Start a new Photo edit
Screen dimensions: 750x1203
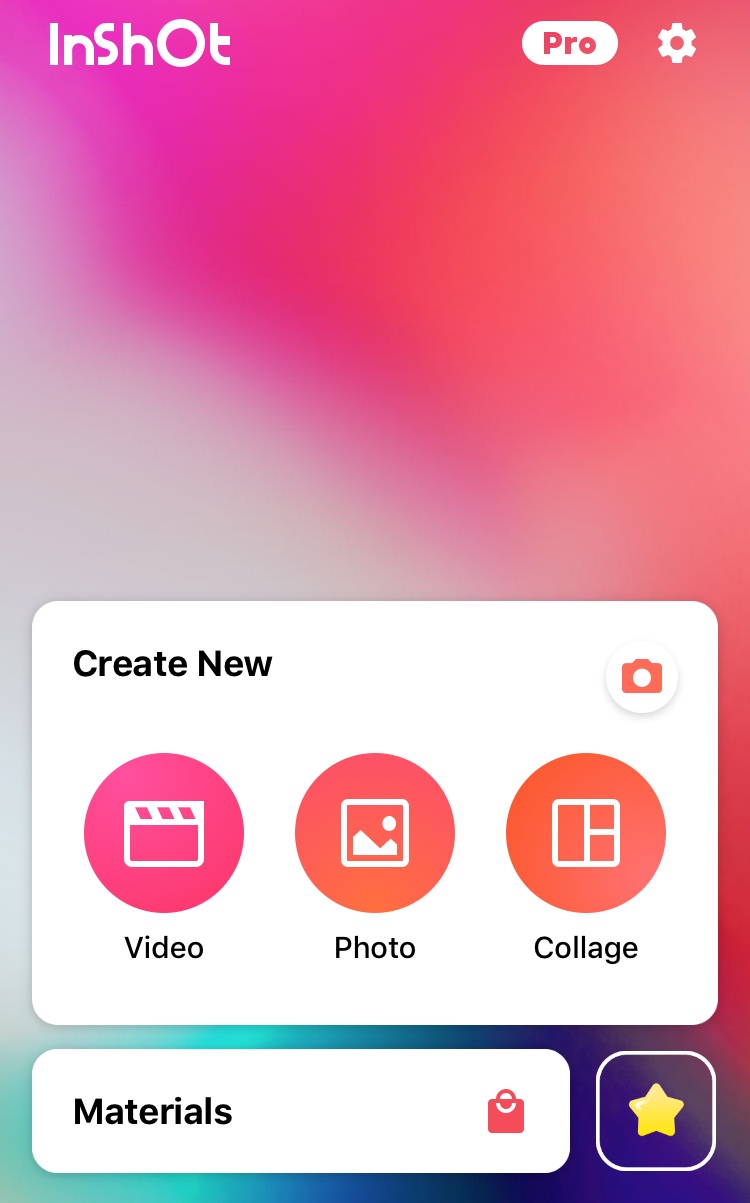375,833
